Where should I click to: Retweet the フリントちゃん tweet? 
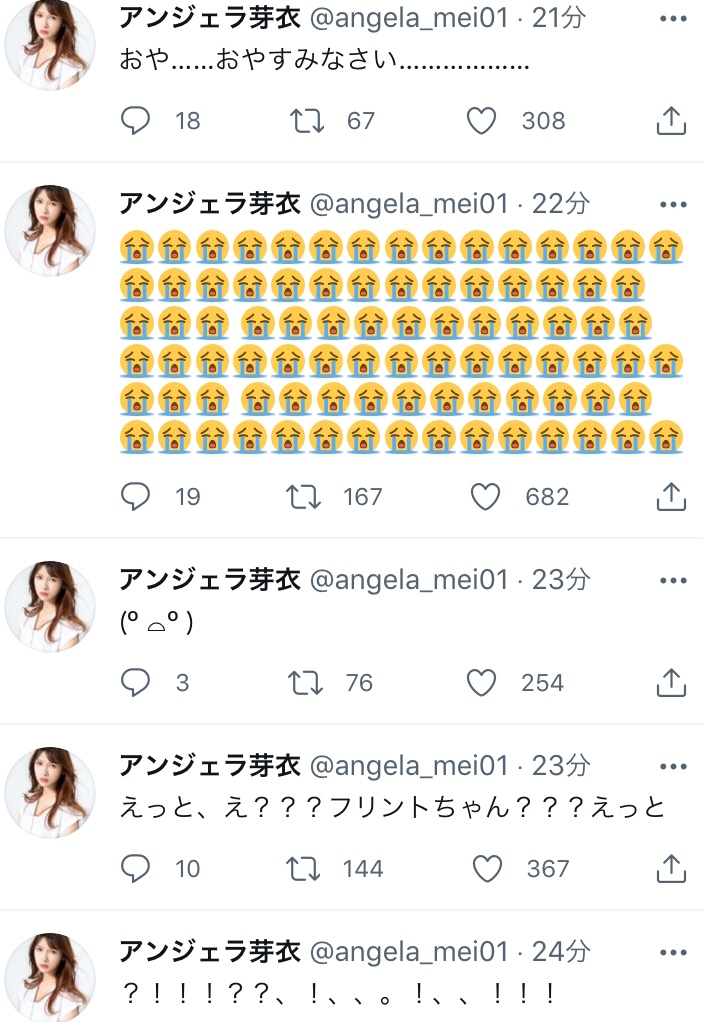[307, 869]
